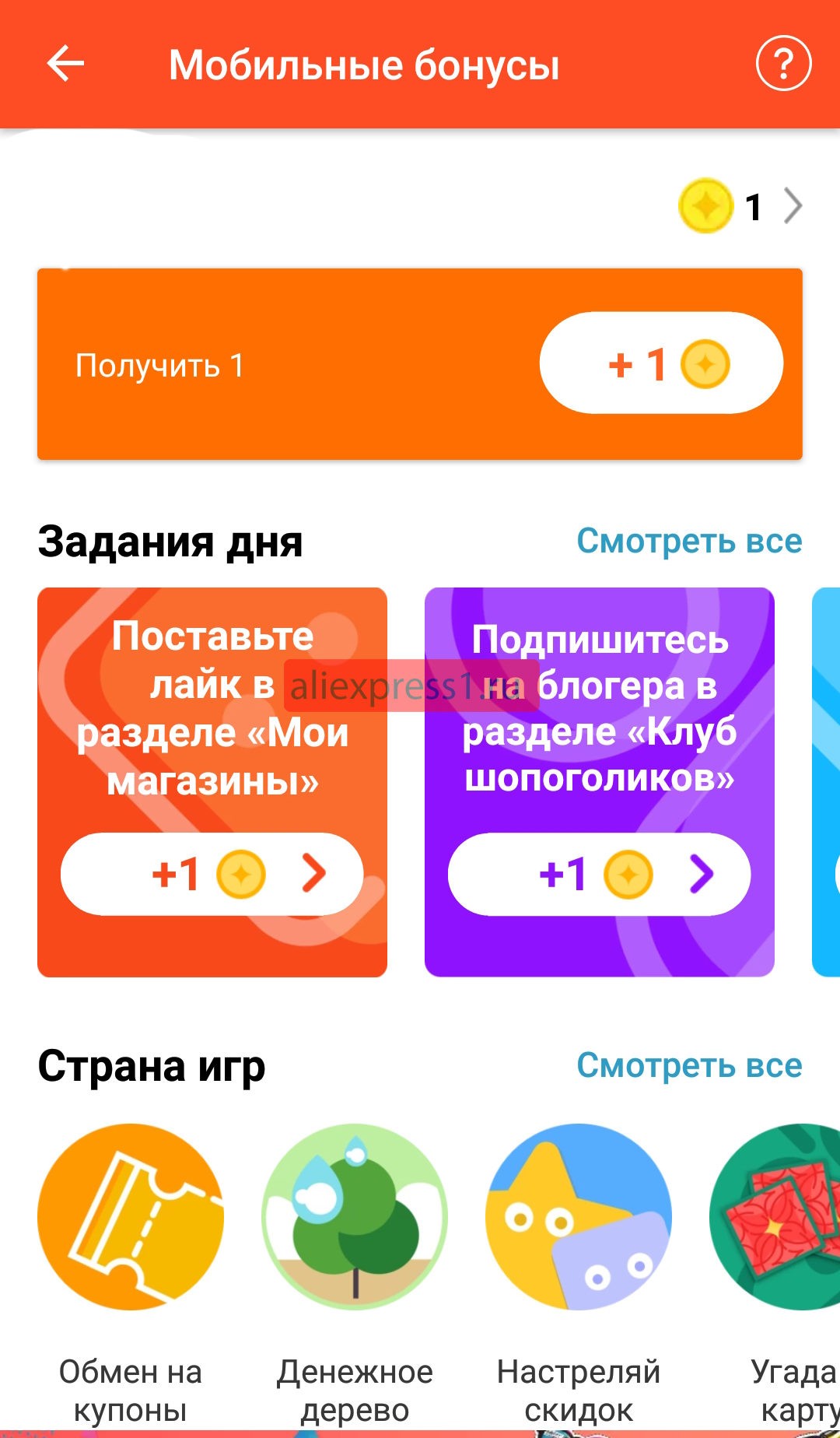Screen dimensions: 840x1438
Task: Launch the Денежное дерево game
Action: (x=355, y=1217)
